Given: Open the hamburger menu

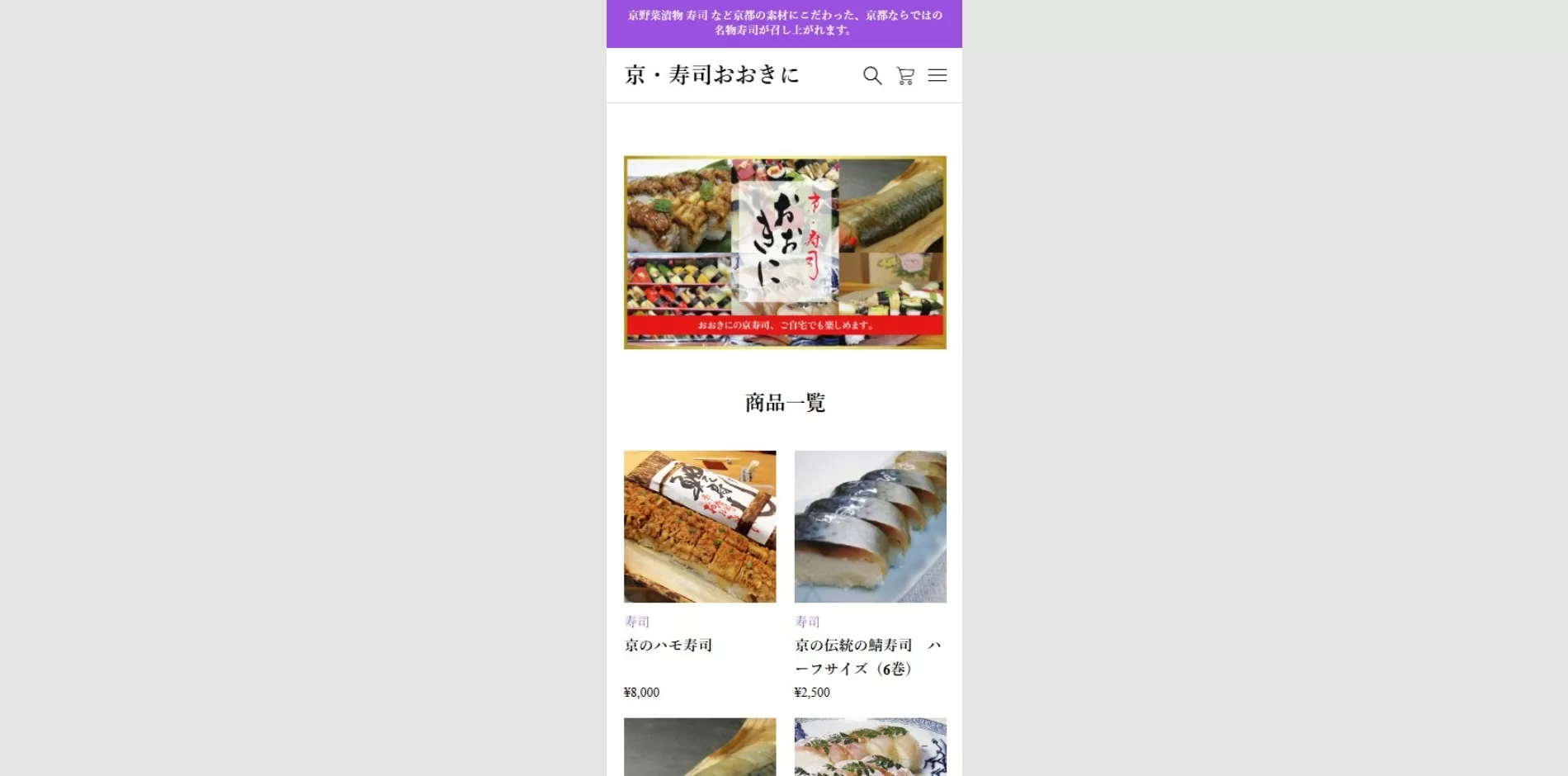Looking at the screenshot, I should point(937,76).
